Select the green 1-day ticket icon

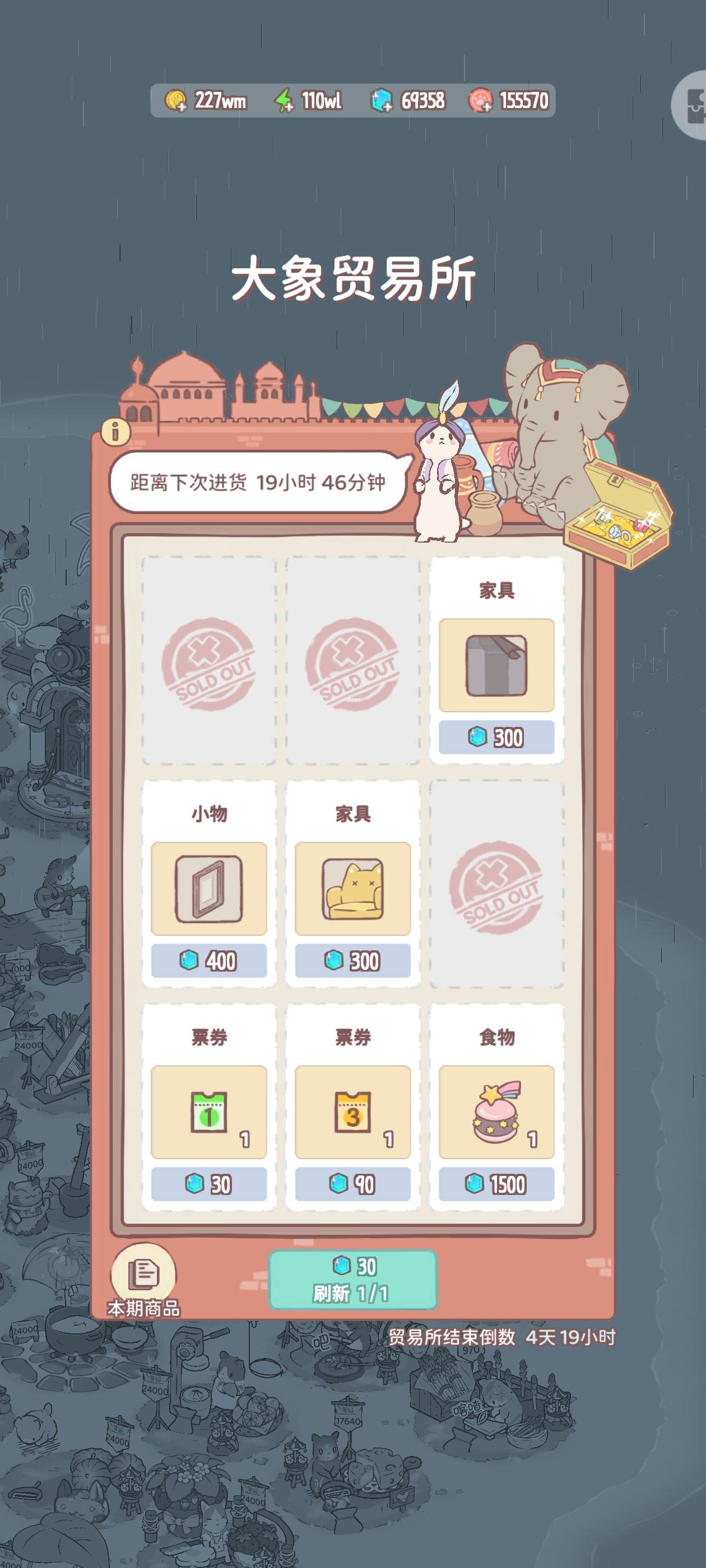(209, 1112)
